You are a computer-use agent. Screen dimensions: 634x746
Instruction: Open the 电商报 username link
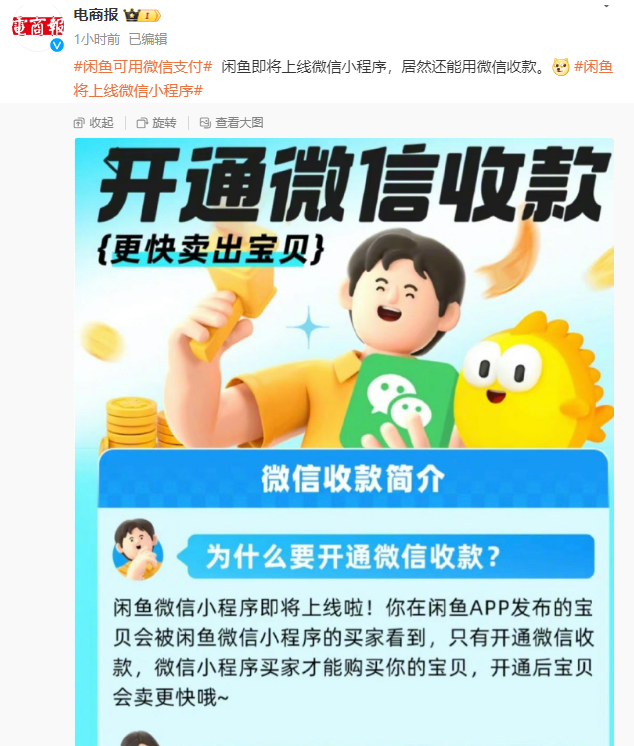click(x=96, y=15)
